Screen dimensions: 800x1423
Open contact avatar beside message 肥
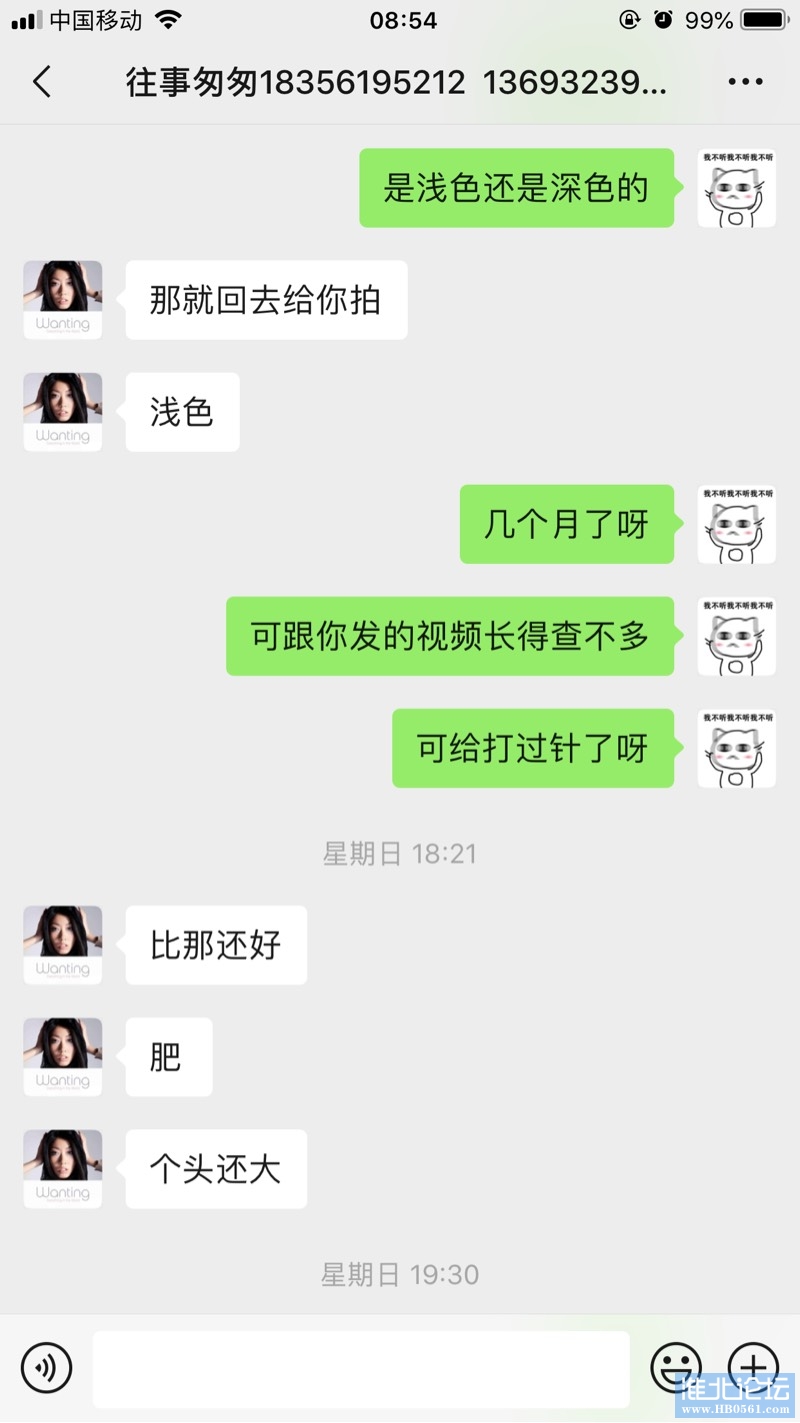tap(63, 1057)
